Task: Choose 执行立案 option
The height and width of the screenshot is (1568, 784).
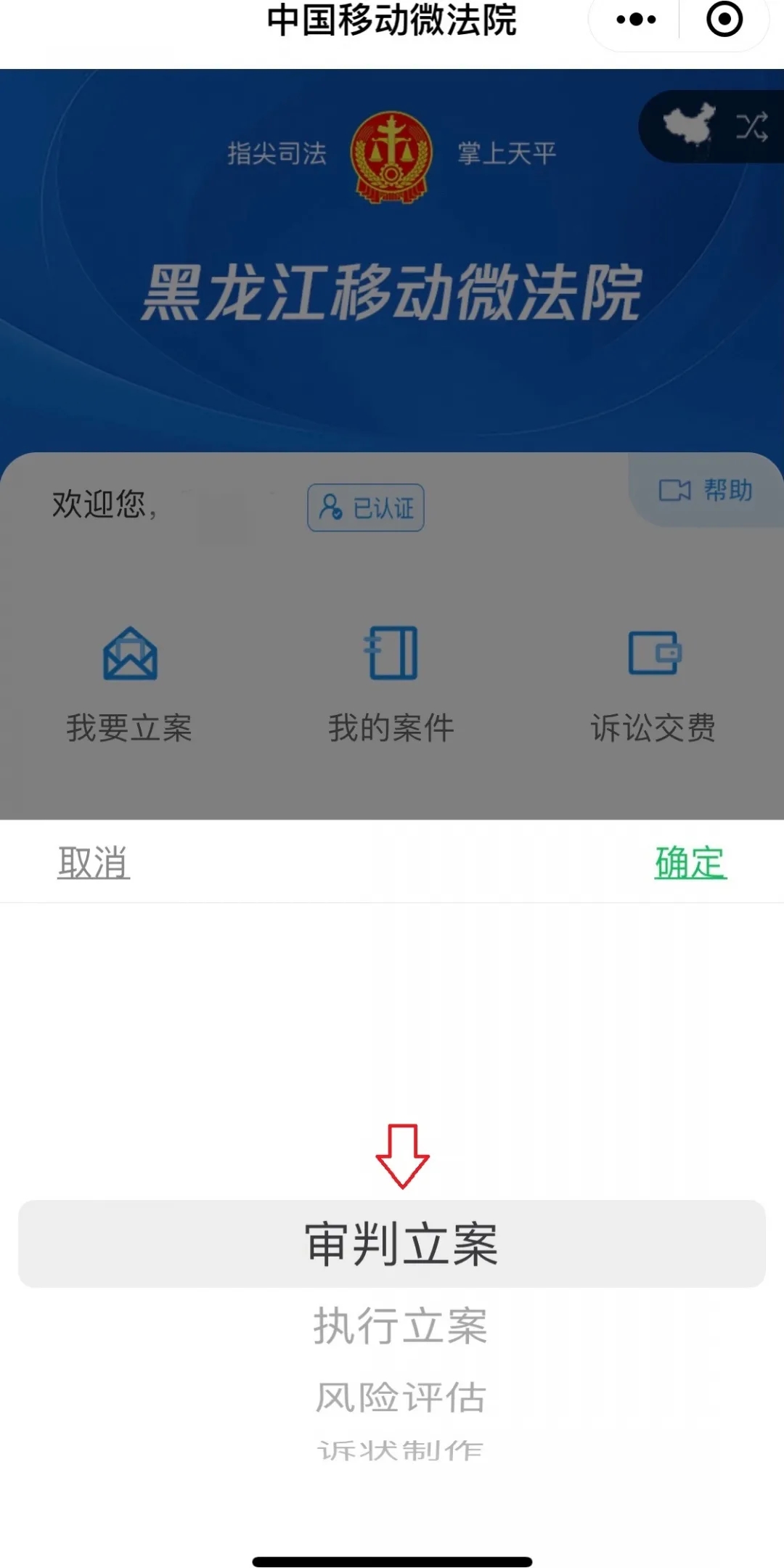Action: 401,1326
